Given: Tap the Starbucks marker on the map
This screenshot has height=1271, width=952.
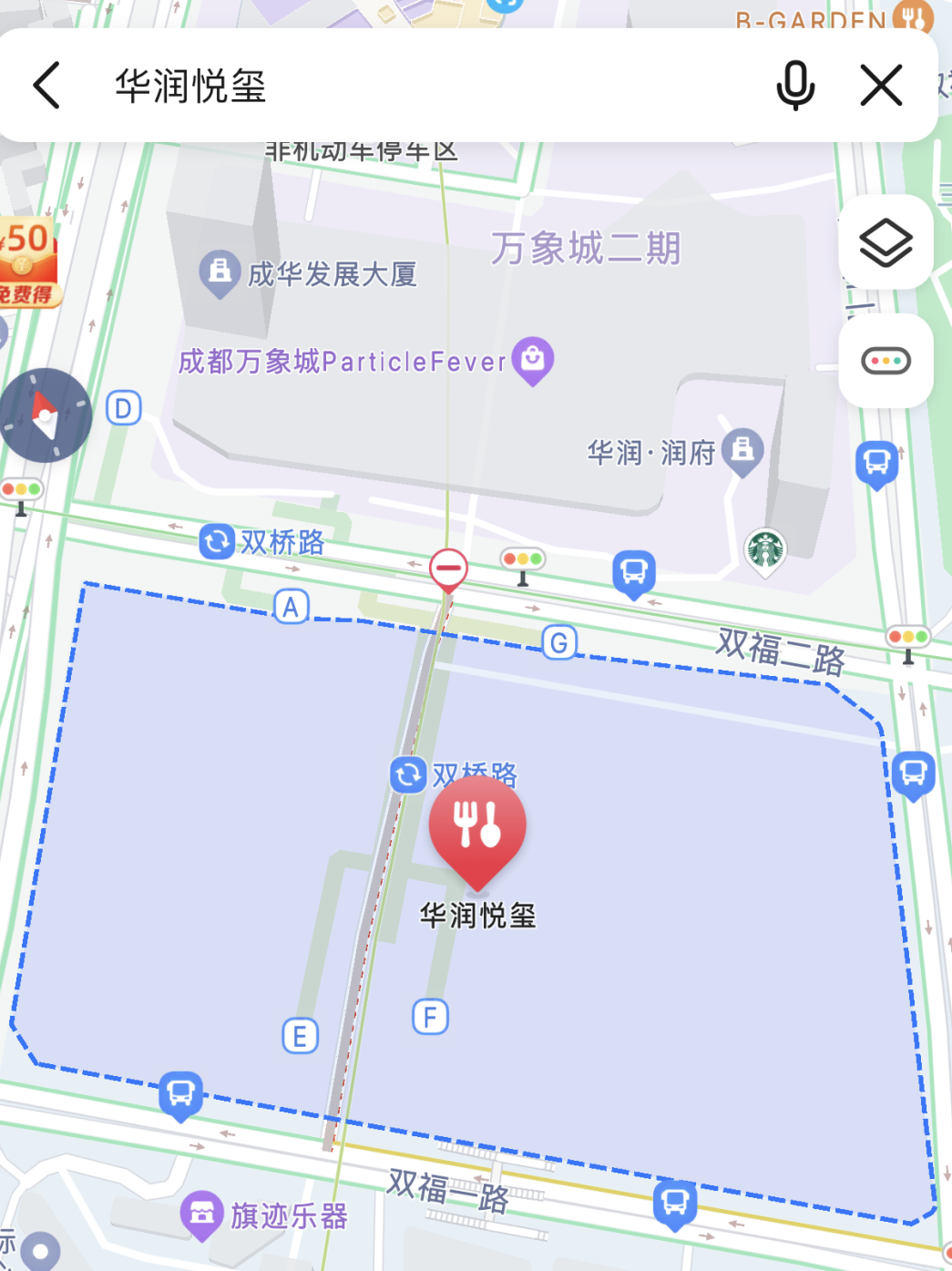Looking at the screenshot, I should pos(765,550).
